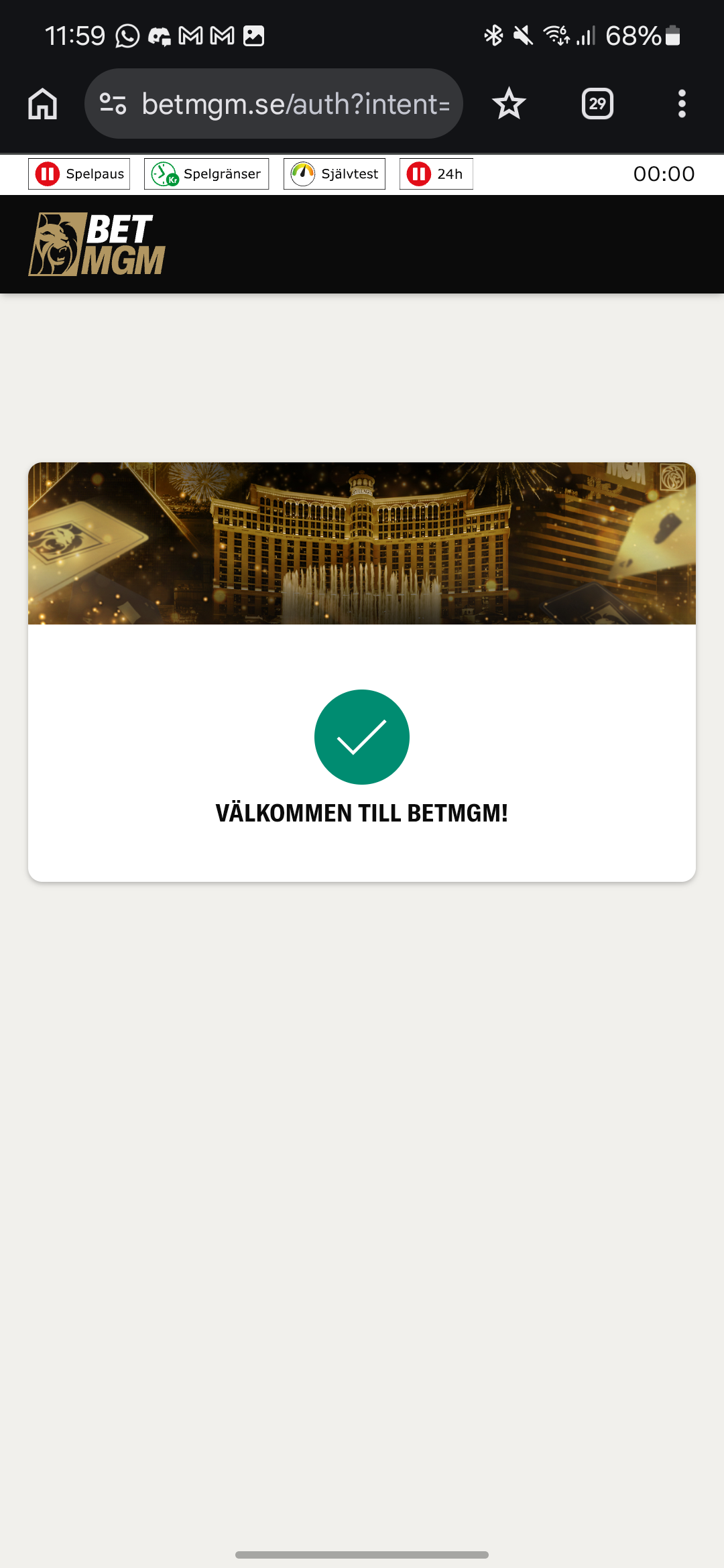Viewport: 724px width, 1568px height.
Task: Tap the mute indicator in status bar
Action: click(x=524, y=35)
